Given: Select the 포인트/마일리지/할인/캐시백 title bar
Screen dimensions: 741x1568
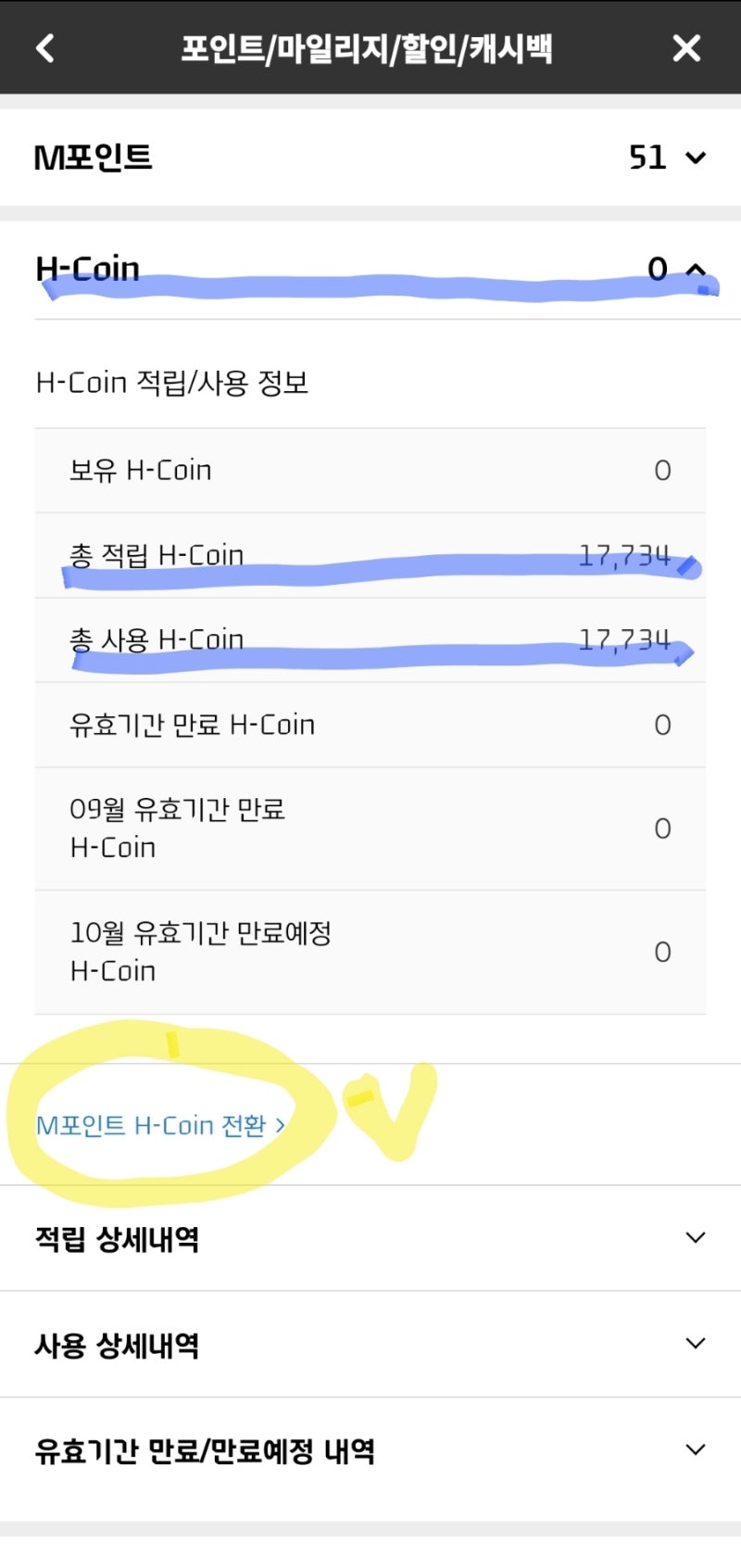Looking at the screenshot, I should click(370, 48).
